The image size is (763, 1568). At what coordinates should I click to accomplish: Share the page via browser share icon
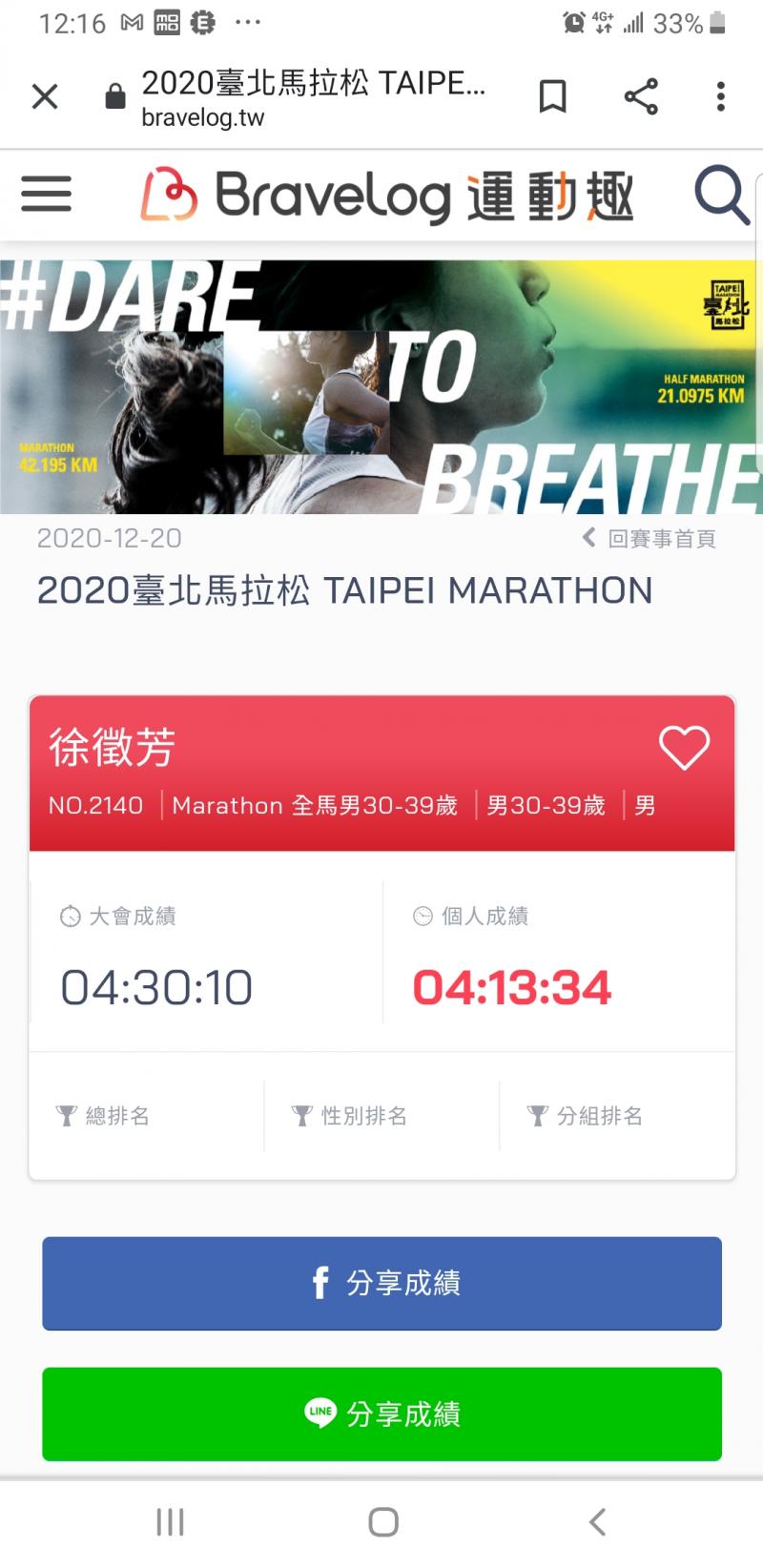pyautogui.click(x=641, y=96)
